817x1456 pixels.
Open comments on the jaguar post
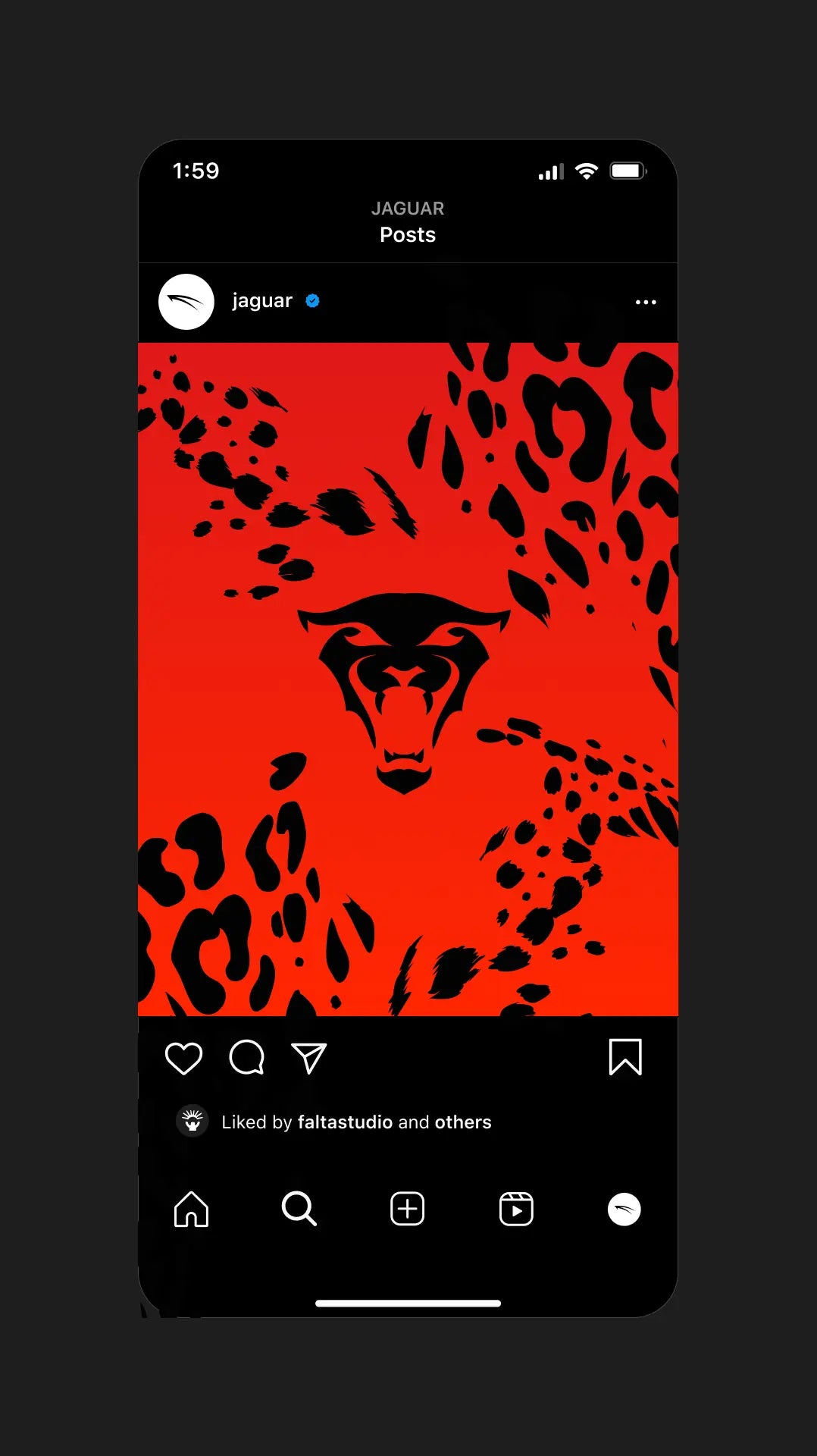[x=247, y=1058]
